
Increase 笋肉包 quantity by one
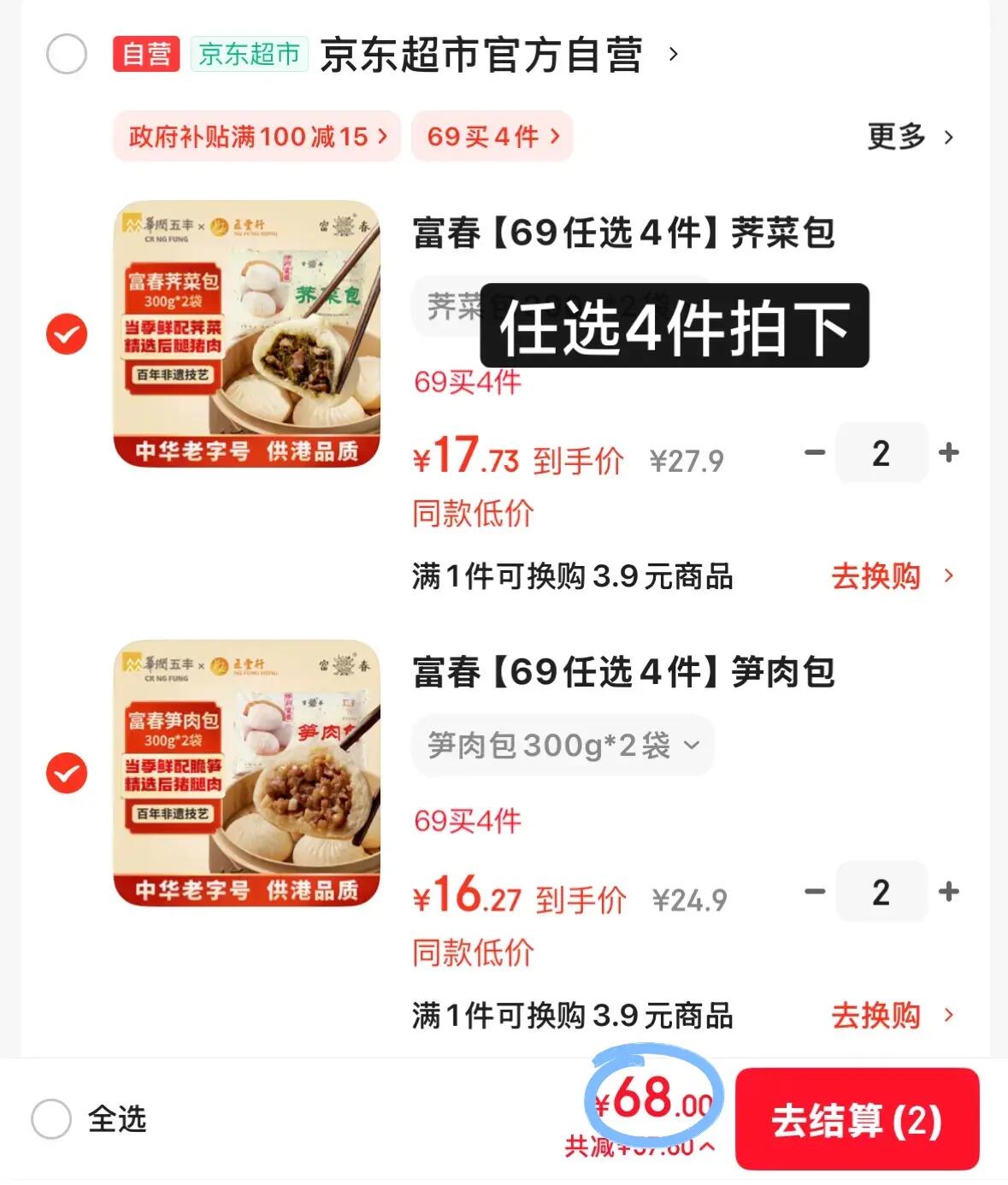click(x=948, y=892)
